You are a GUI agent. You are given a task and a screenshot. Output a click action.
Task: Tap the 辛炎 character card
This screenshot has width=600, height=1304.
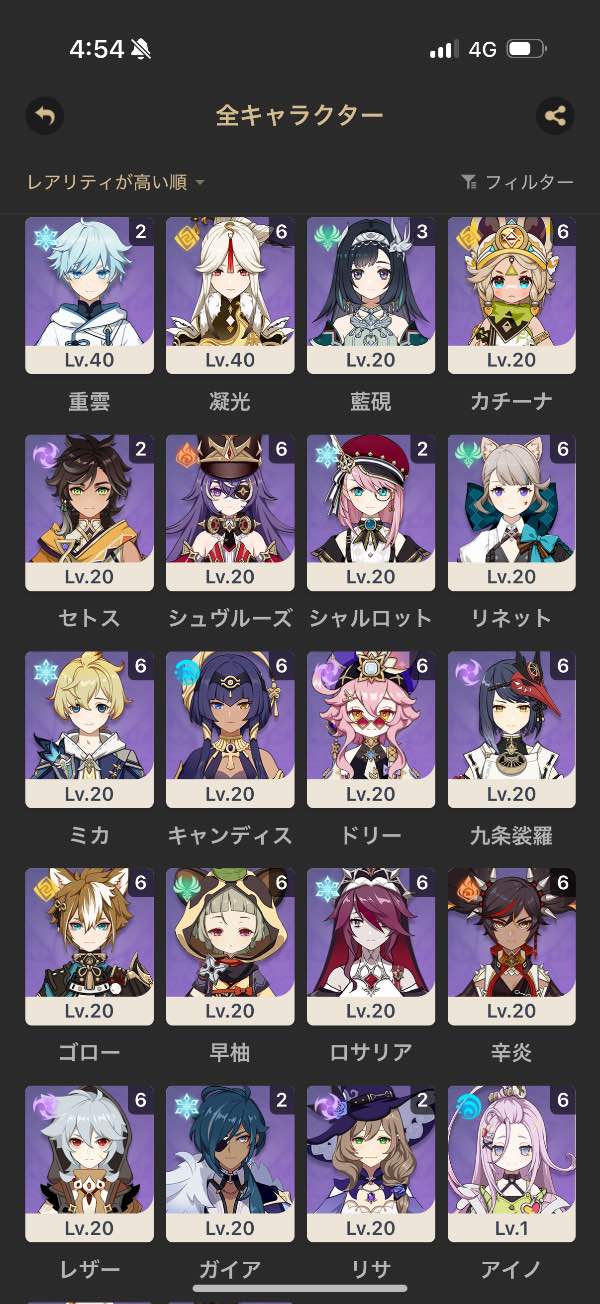pos(512,946)
